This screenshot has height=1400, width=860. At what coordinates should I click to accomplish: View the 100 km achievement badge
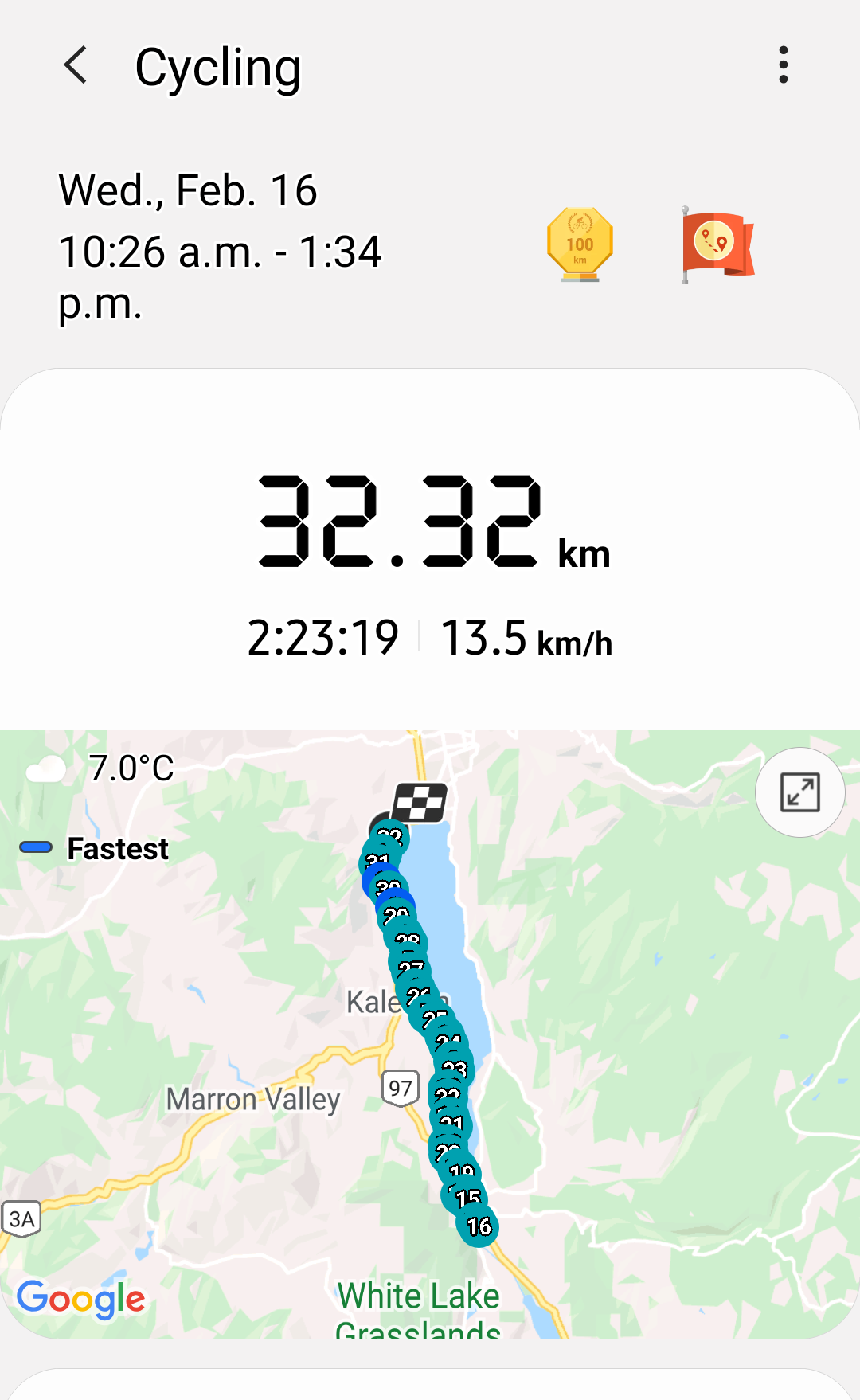580,244
